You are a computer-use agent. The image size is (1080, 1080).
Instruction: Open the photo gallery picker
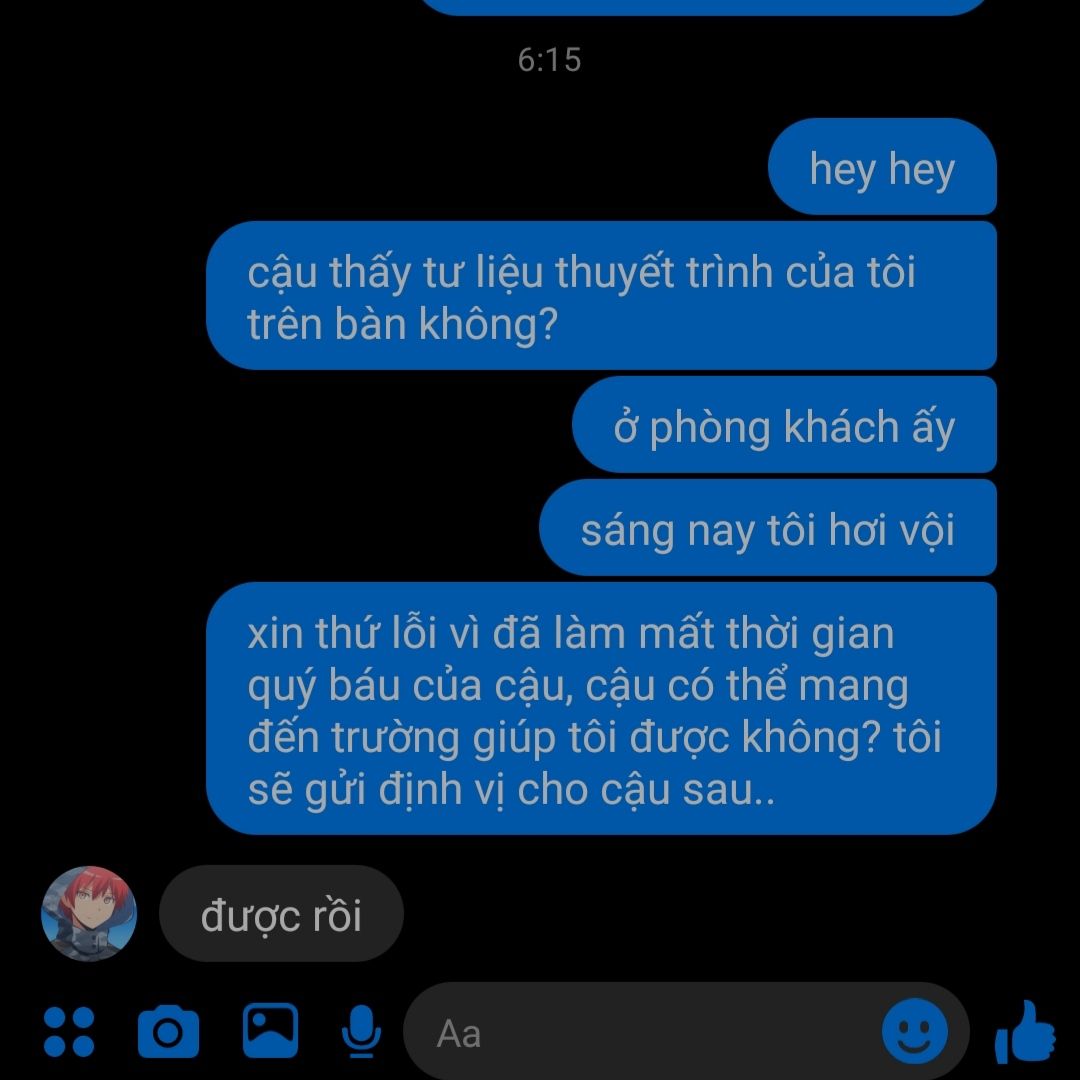(x=270, y=1030)
